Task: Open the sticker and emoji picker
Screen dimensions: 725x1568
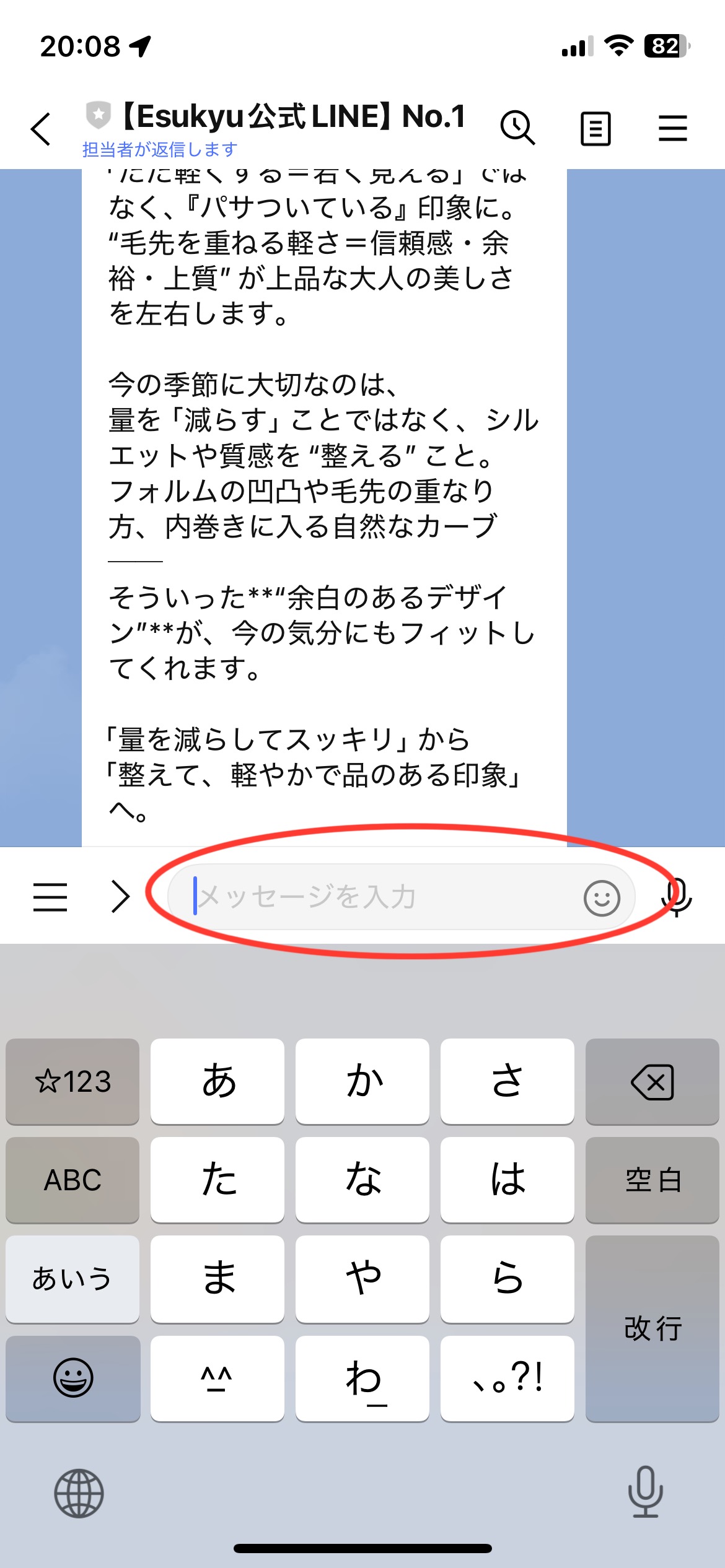Action: [x=602, y=897]
